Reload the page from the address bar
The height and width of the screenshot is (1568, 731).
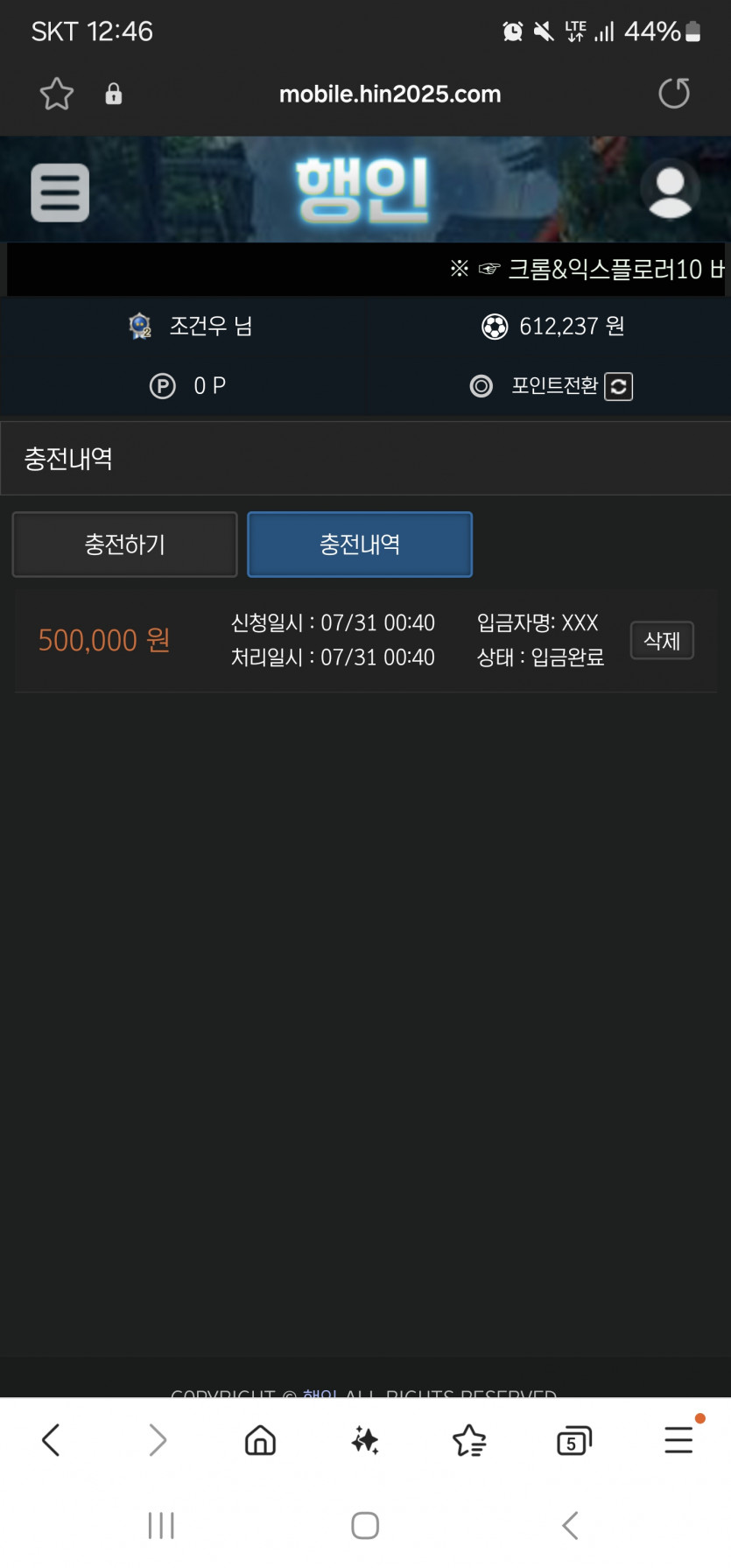point(674,94)
